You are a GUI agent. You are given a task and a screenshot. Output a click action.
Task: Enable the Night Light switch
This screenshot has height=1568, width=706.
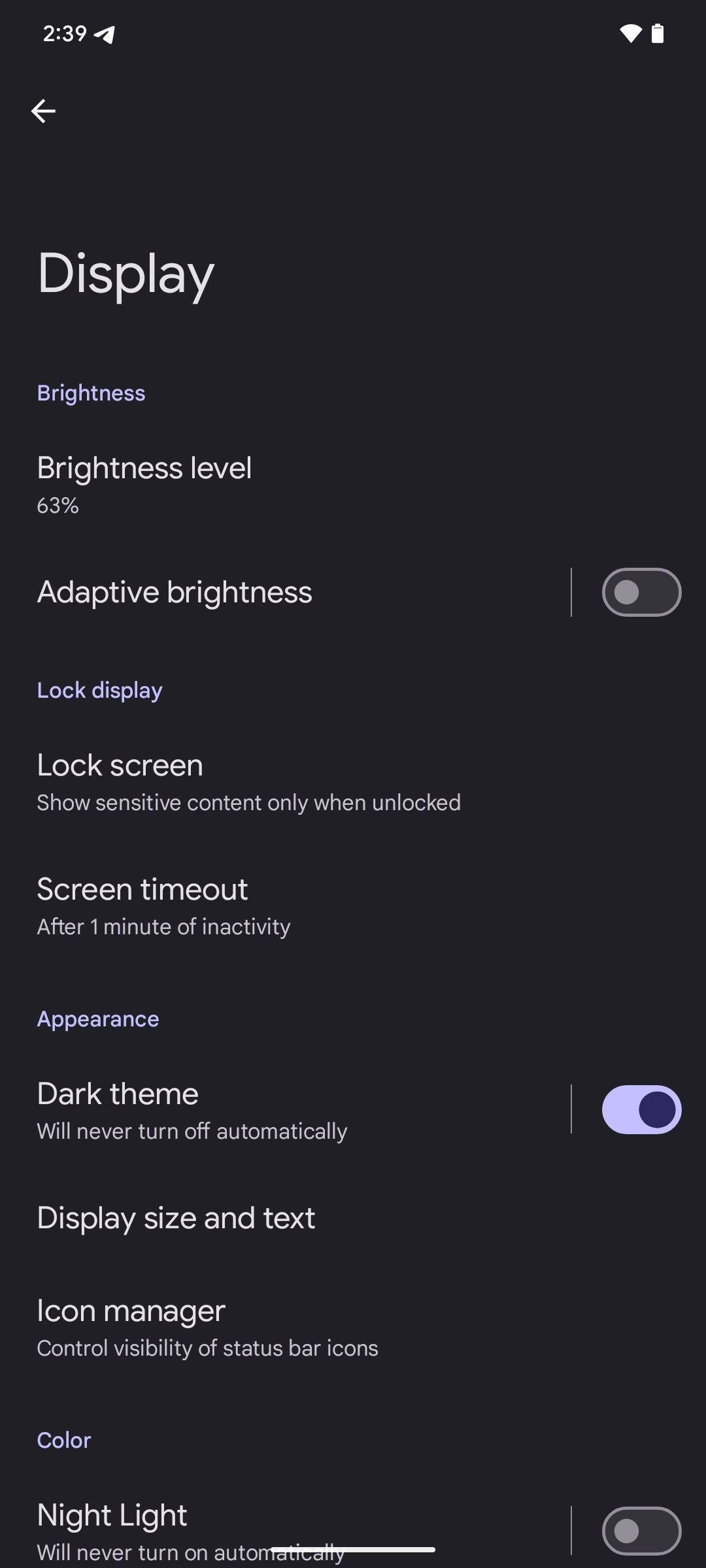(x=641, y=1530)
